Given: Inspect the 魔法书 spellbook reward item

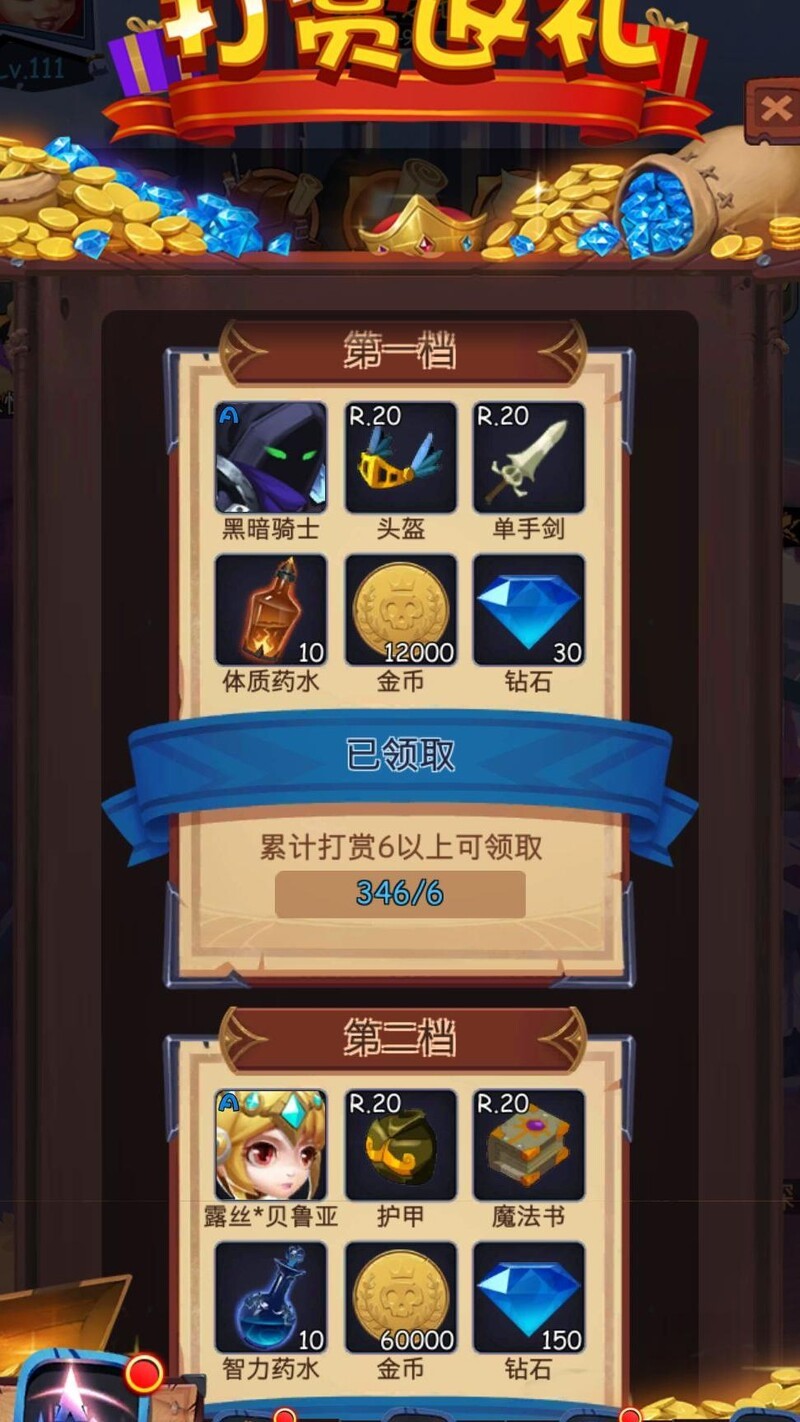Looking at the screenshot, I should 528,1145.
